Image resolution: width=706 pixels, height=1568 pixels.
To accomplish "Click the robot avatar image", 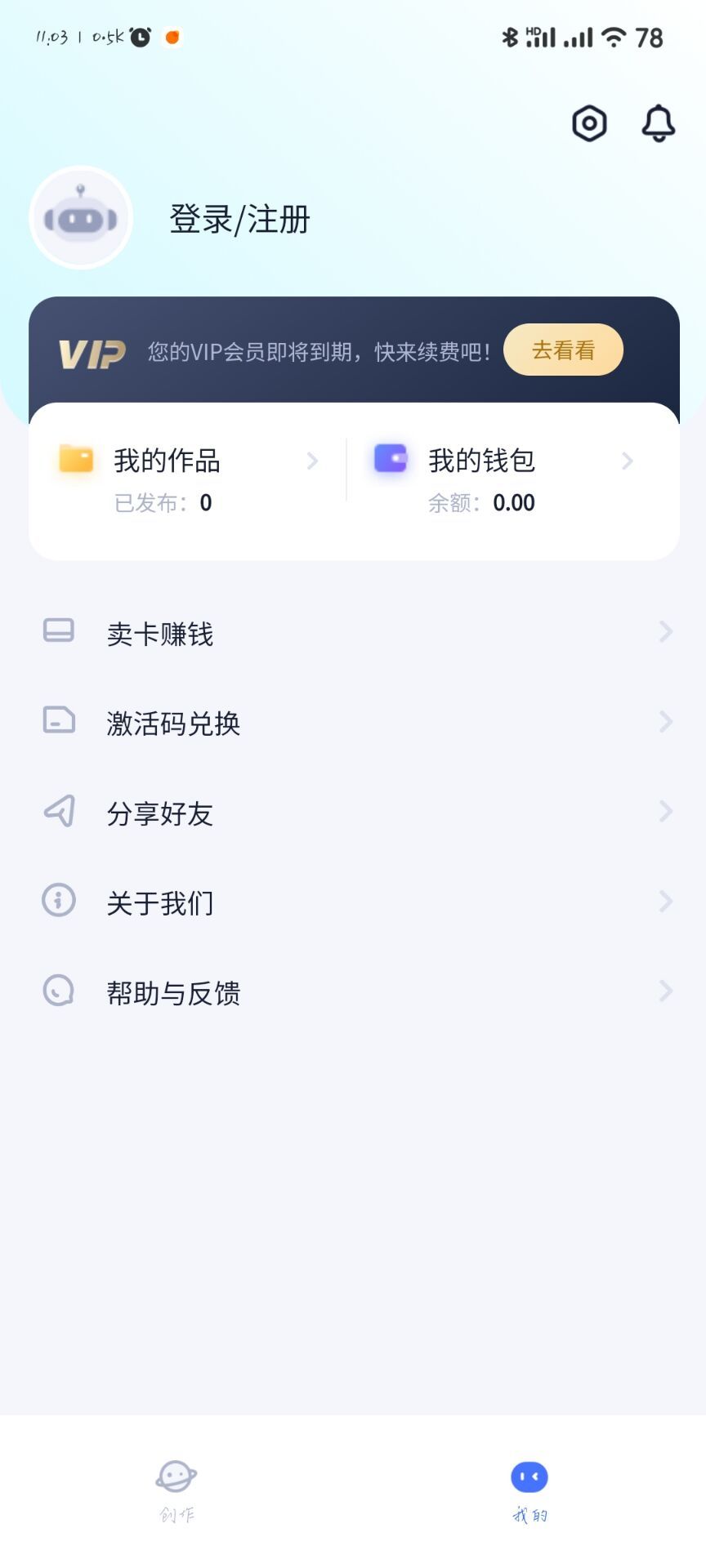I will tap(80, 217).
